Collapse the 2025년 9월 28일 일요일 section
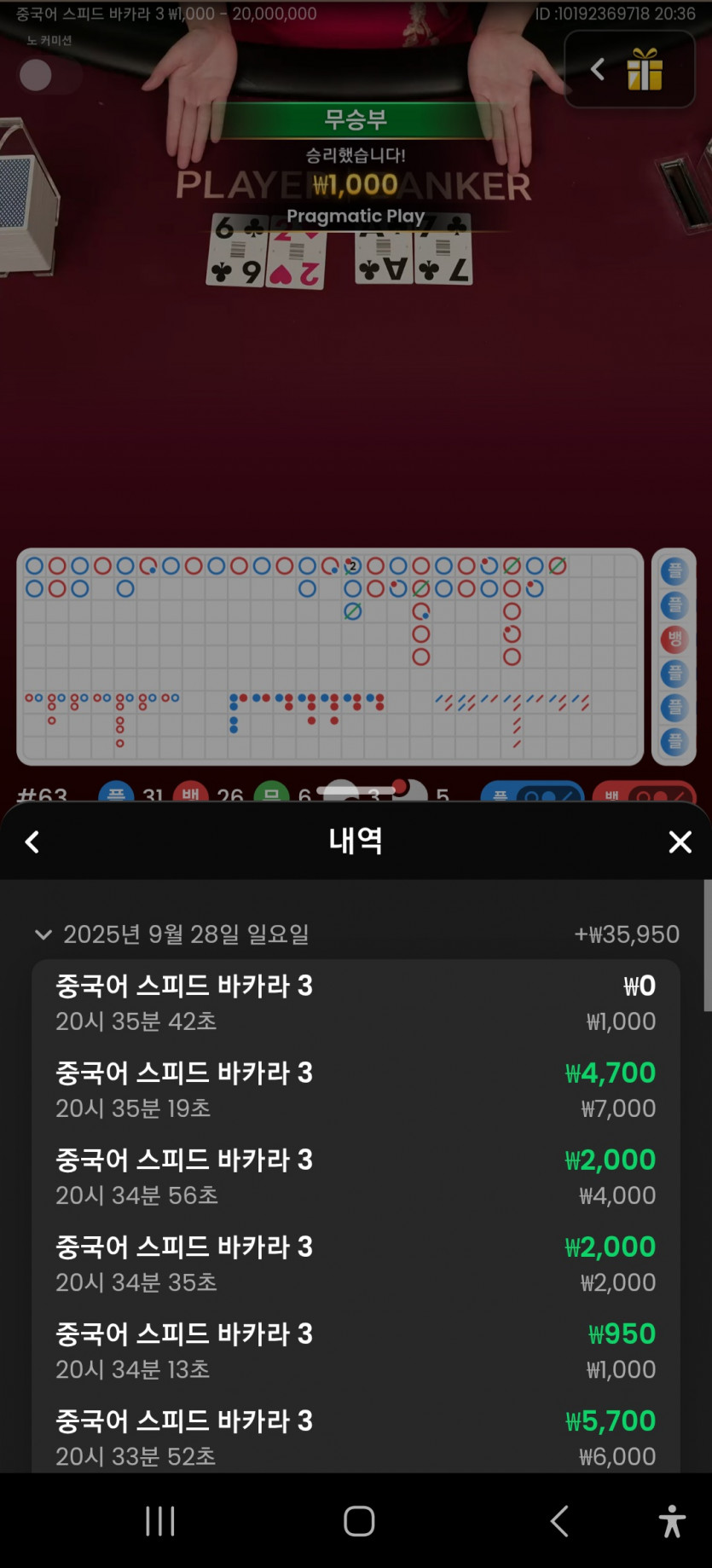 click(43, 934)
